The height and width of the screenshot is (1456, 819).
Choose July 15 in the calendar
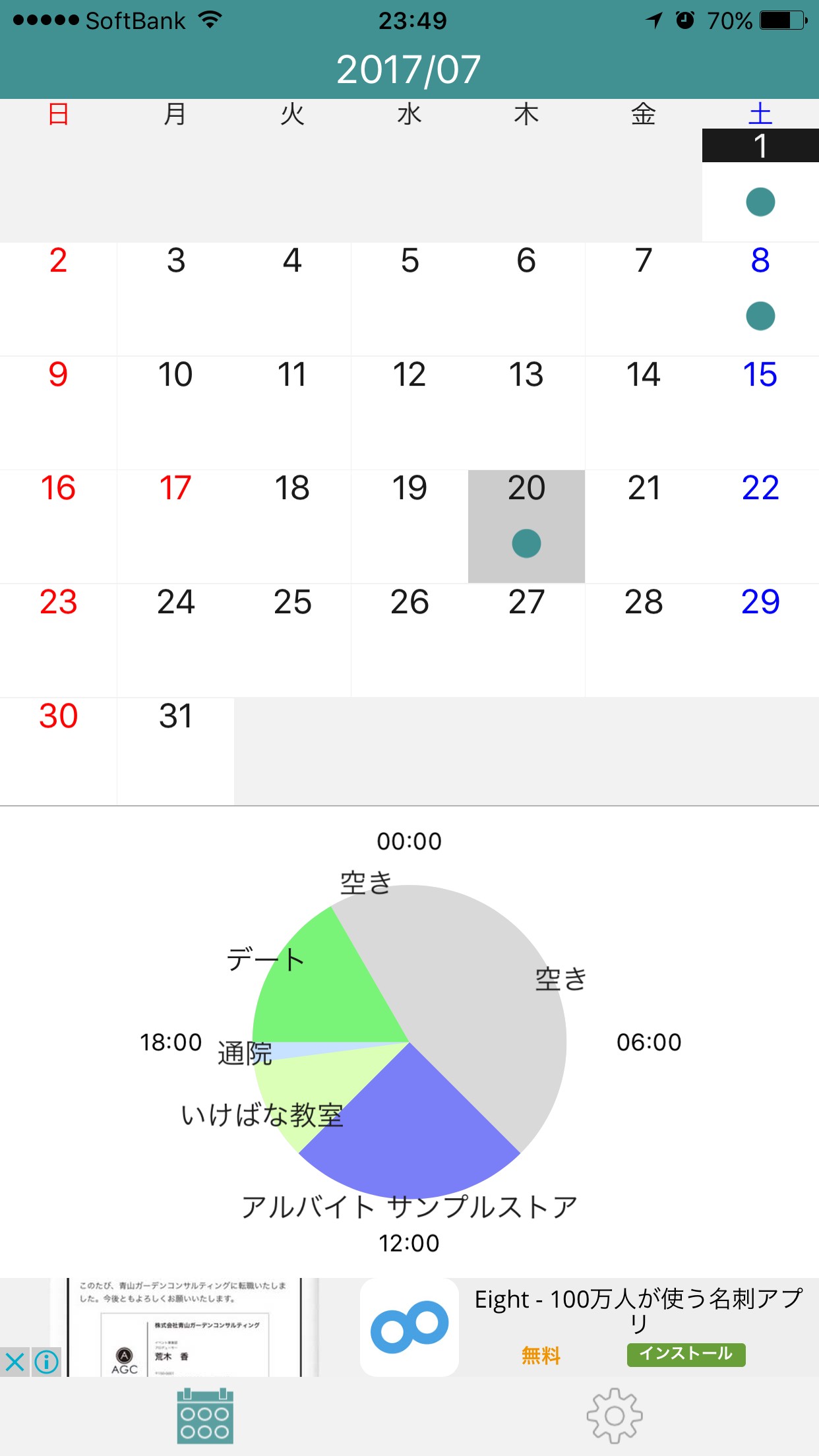[760, 412]
